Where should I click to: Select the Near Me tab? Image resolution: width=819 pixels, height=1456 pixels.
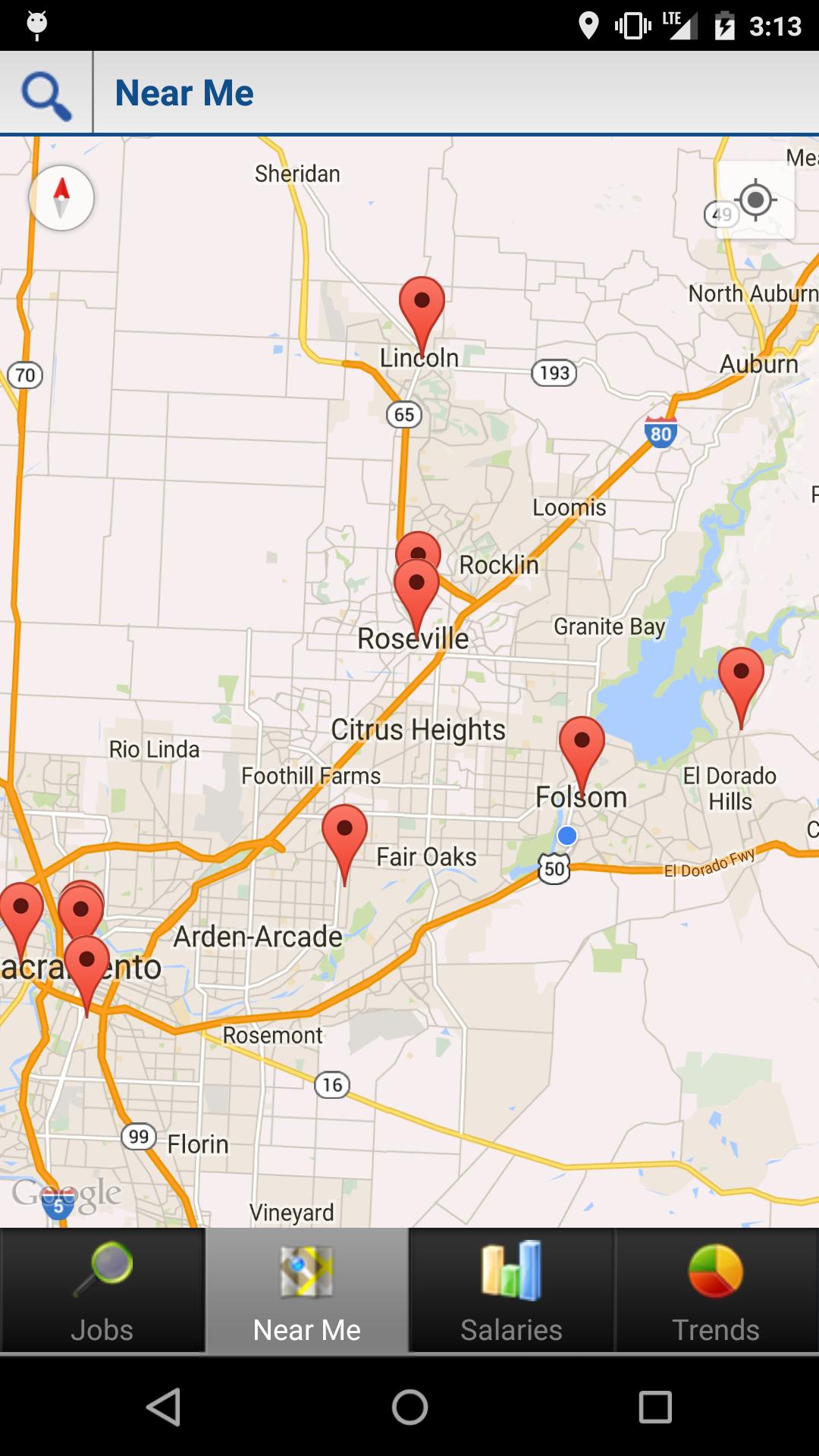point(307,1291)
